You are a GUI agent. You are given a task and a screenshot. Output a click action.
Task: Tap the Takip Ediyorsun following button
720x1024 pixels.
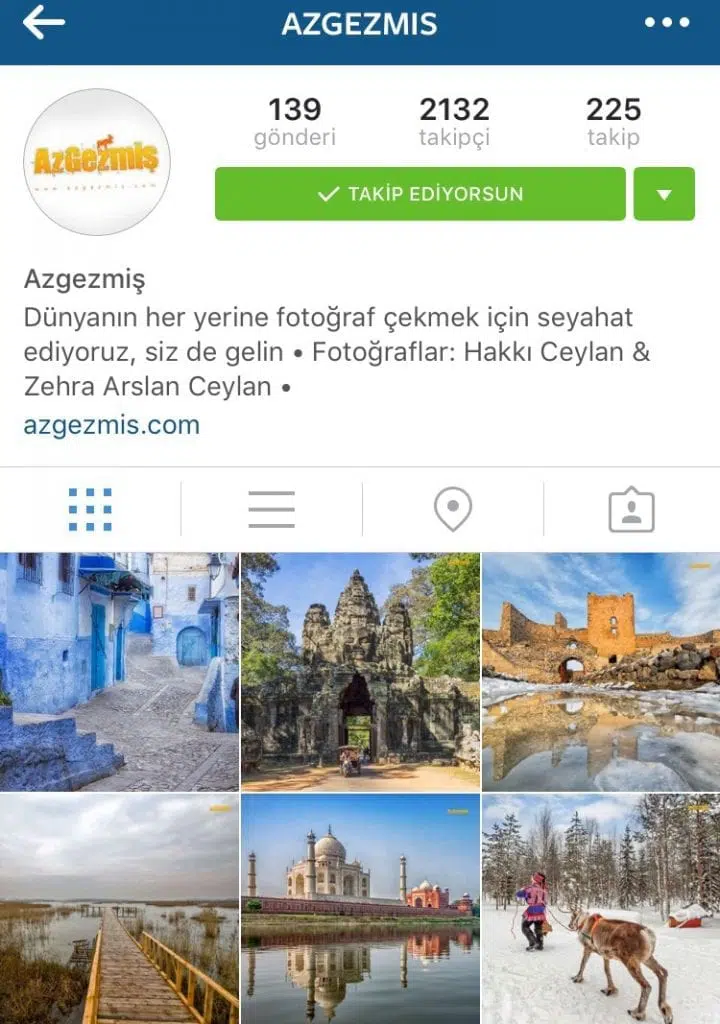pos(420,194)
